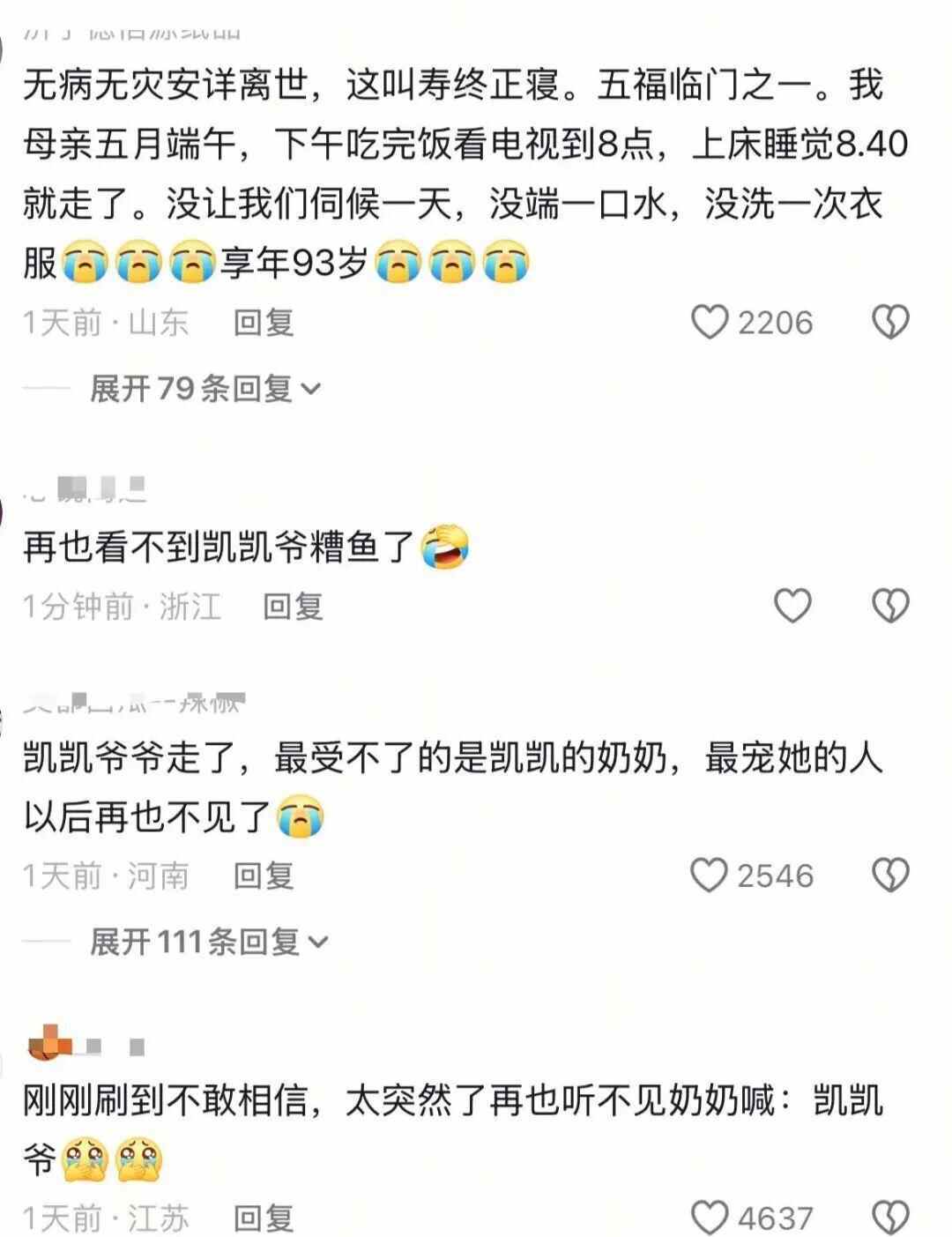Reply to the 山东 comment
This screenshot has width=952, height=1237.
click(263, 323)
